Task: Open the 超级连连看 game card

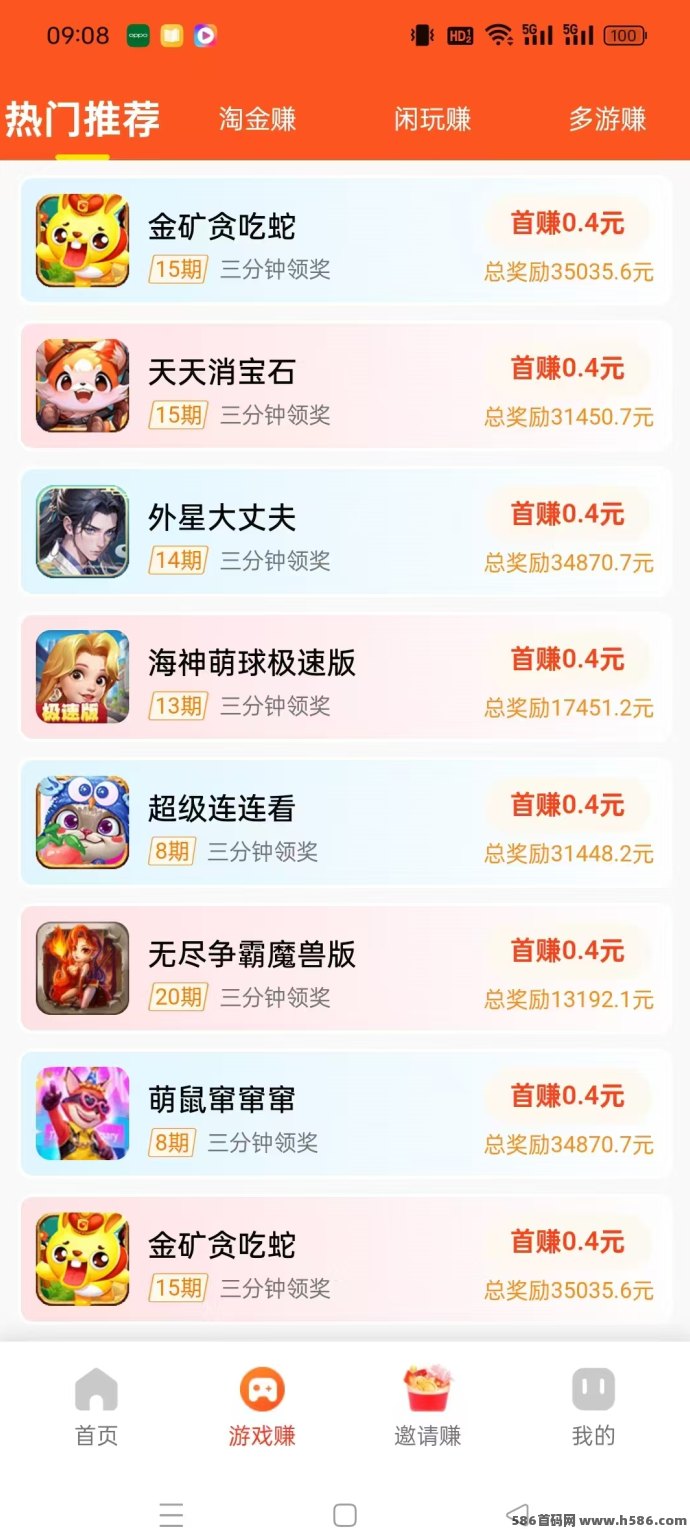Action: (x=346, y=822)
